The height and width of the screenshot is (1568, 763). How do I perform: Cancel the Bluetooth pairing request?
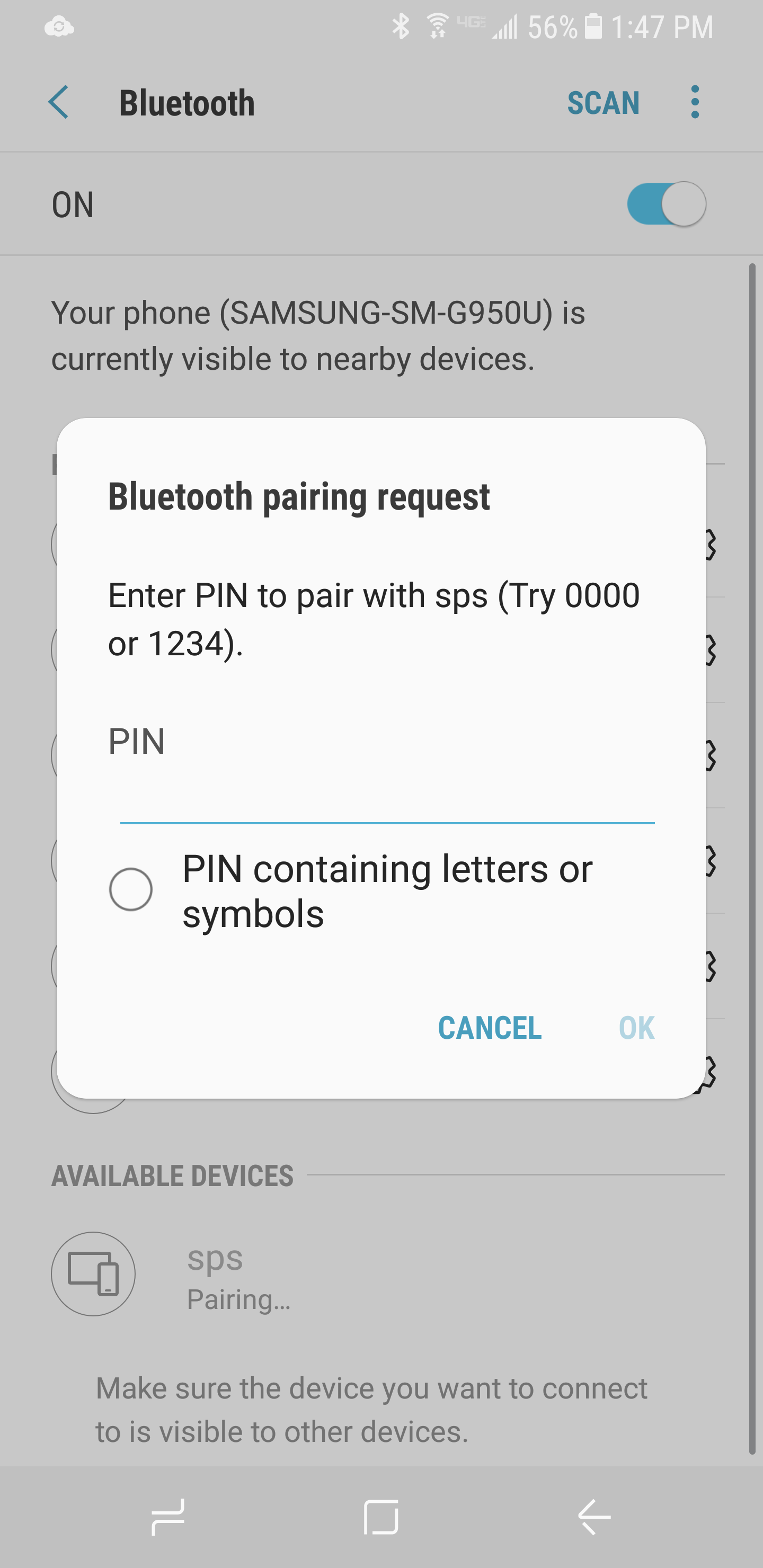(x=490, y=1028)
